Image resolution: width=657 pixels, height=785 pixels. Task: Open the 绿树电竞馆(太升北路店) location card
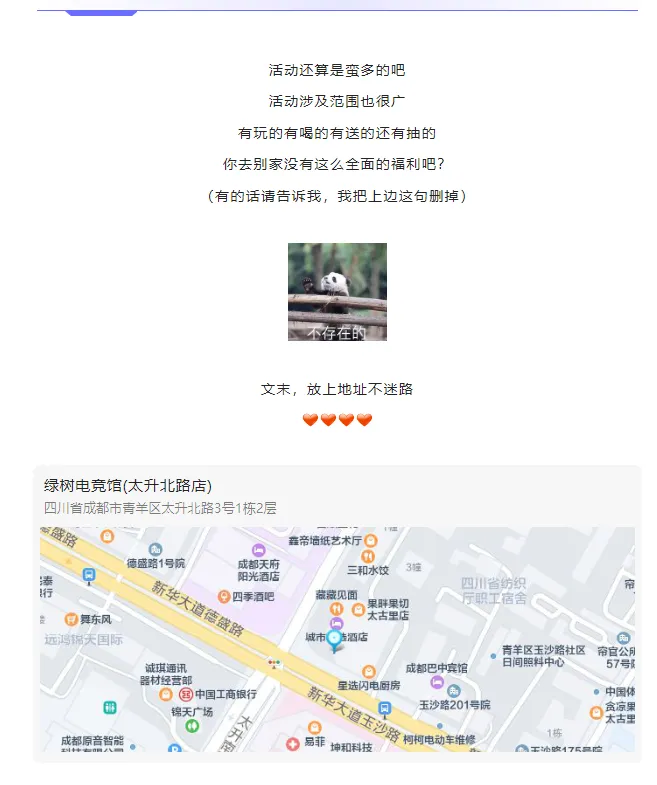click(x=128, y=486)
